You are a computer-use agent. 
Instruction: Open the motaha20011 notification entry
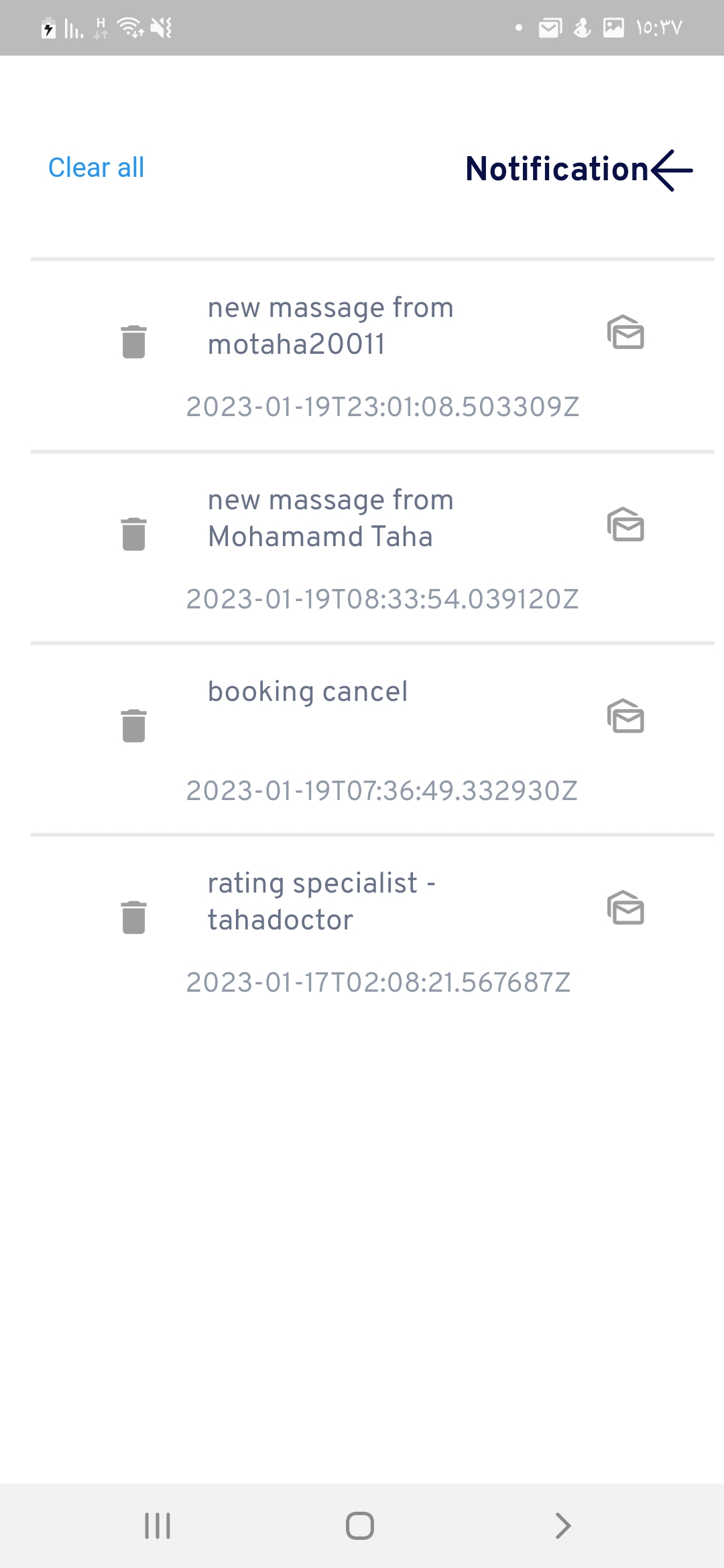[330, 326]
